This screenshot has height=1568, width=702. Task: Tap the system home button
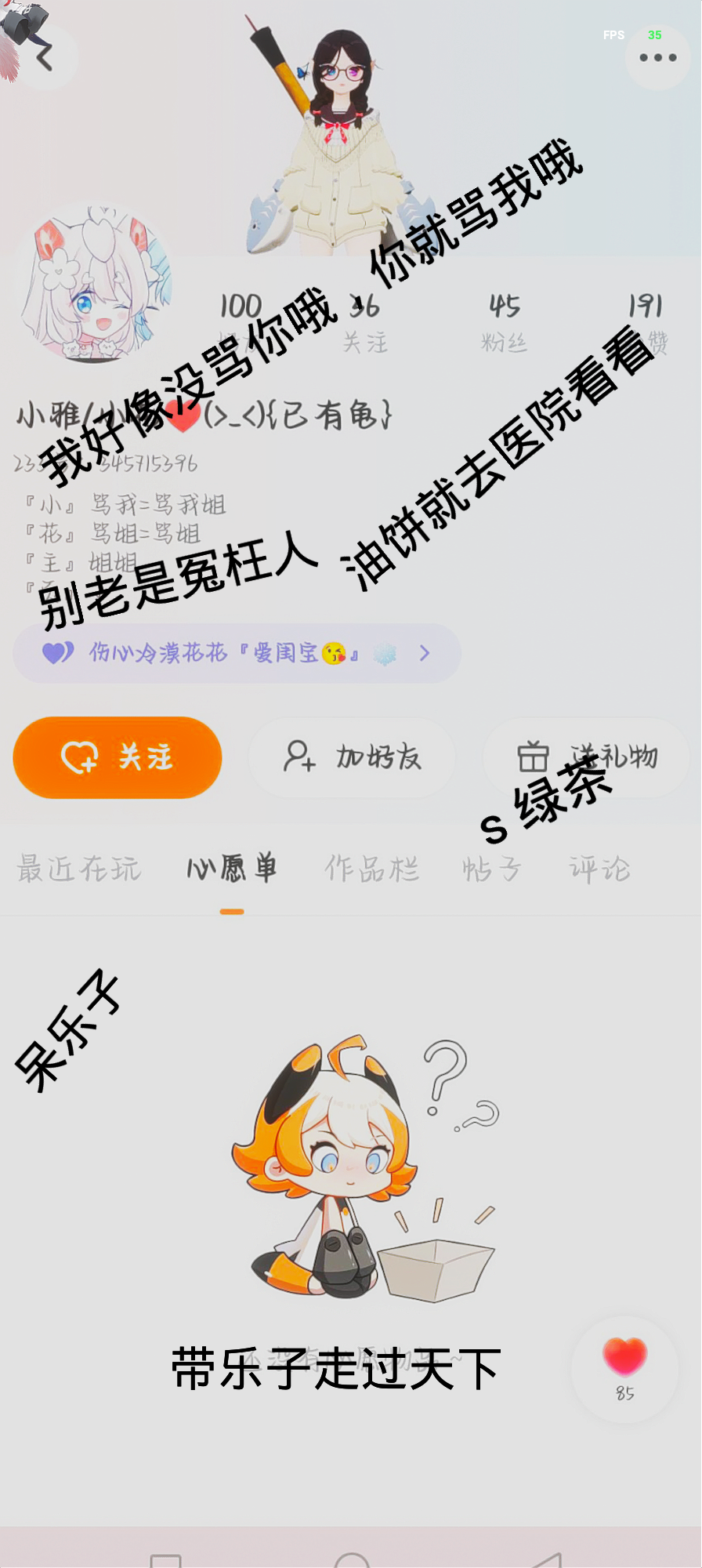point(352,1559)
